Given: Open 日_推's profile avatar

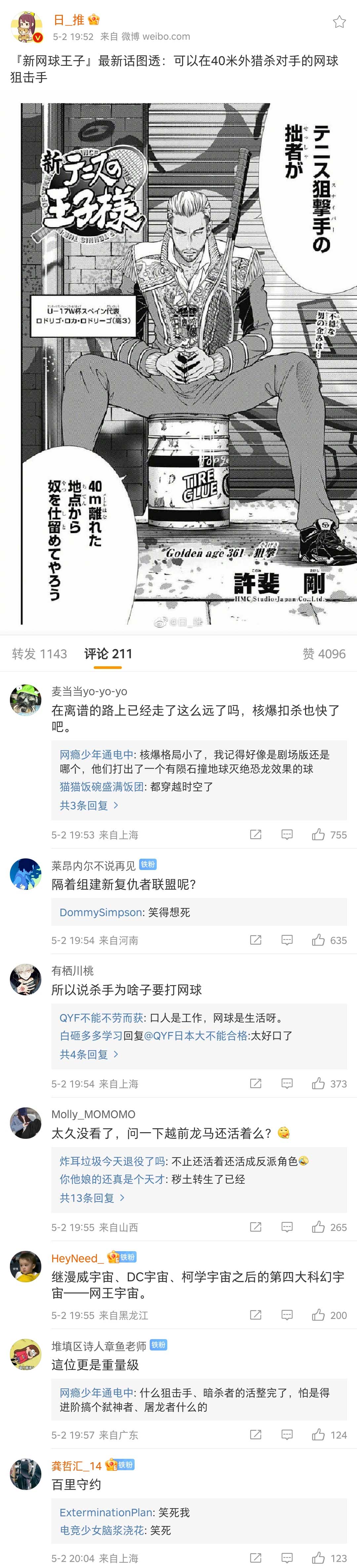Looking at the screenshot, I should 27,27.
